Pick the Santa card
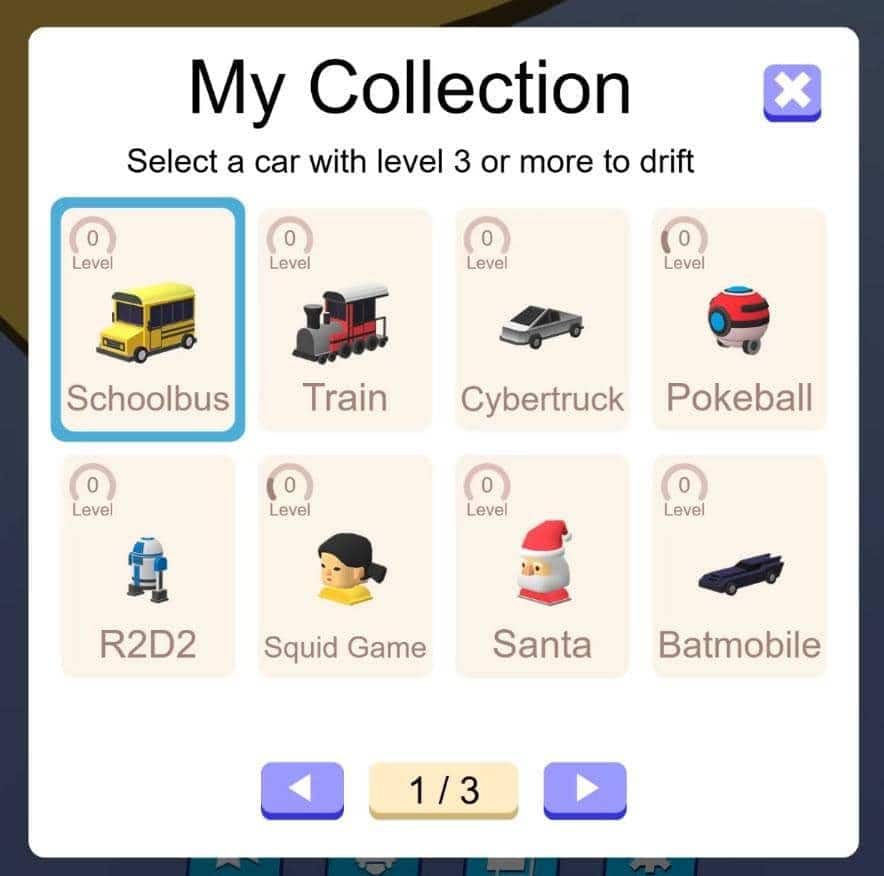 [542, 566]
